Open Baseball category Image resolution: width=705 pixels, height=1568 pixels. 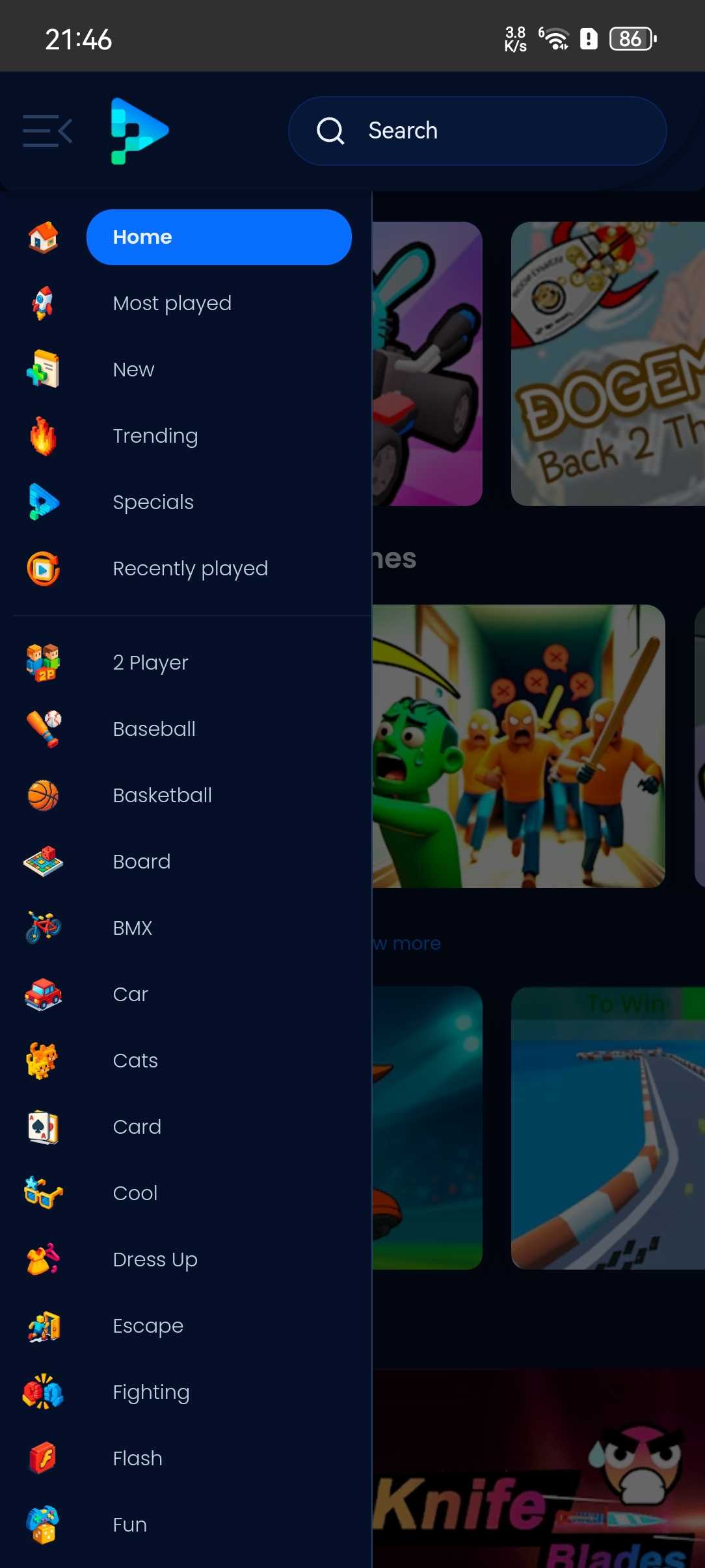pyautogui.click(x=154, y=729)
